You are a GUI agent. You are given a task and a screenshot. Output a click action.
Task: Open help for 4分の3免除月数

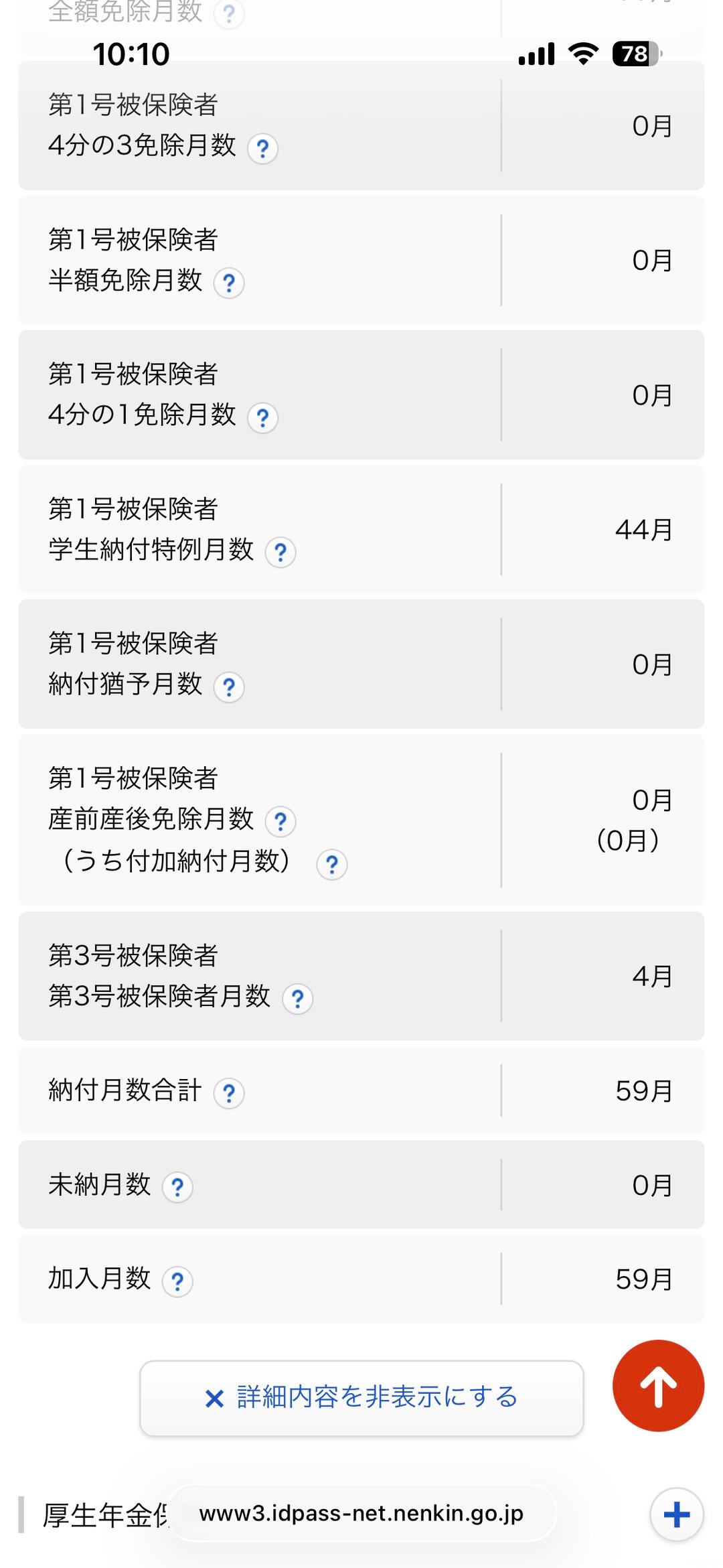pyautogui.click(x=262, y=149)
